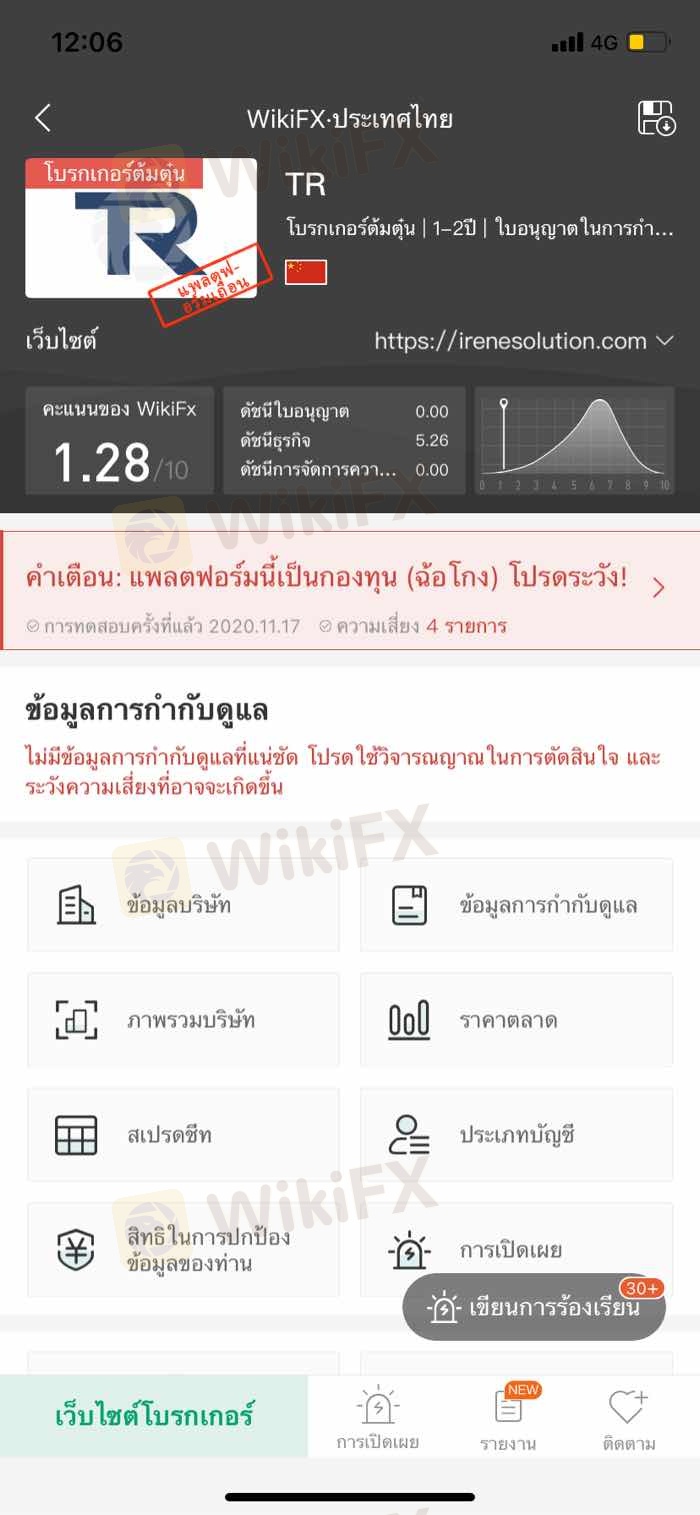Open ราคาตลาด market price tile
Image resolution: width=700 pixels, height=1515 pixels.
coord(516,1020)
